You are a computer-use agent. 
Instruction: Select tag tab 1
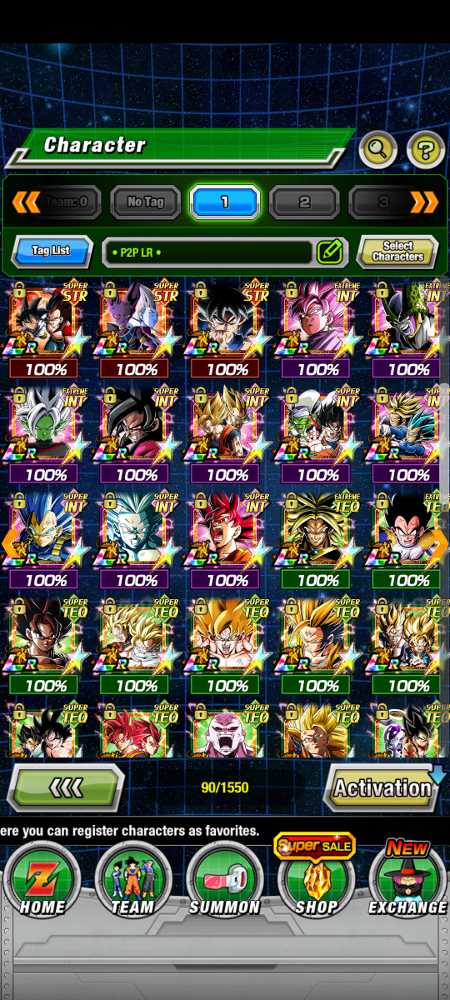pos(224,202)
